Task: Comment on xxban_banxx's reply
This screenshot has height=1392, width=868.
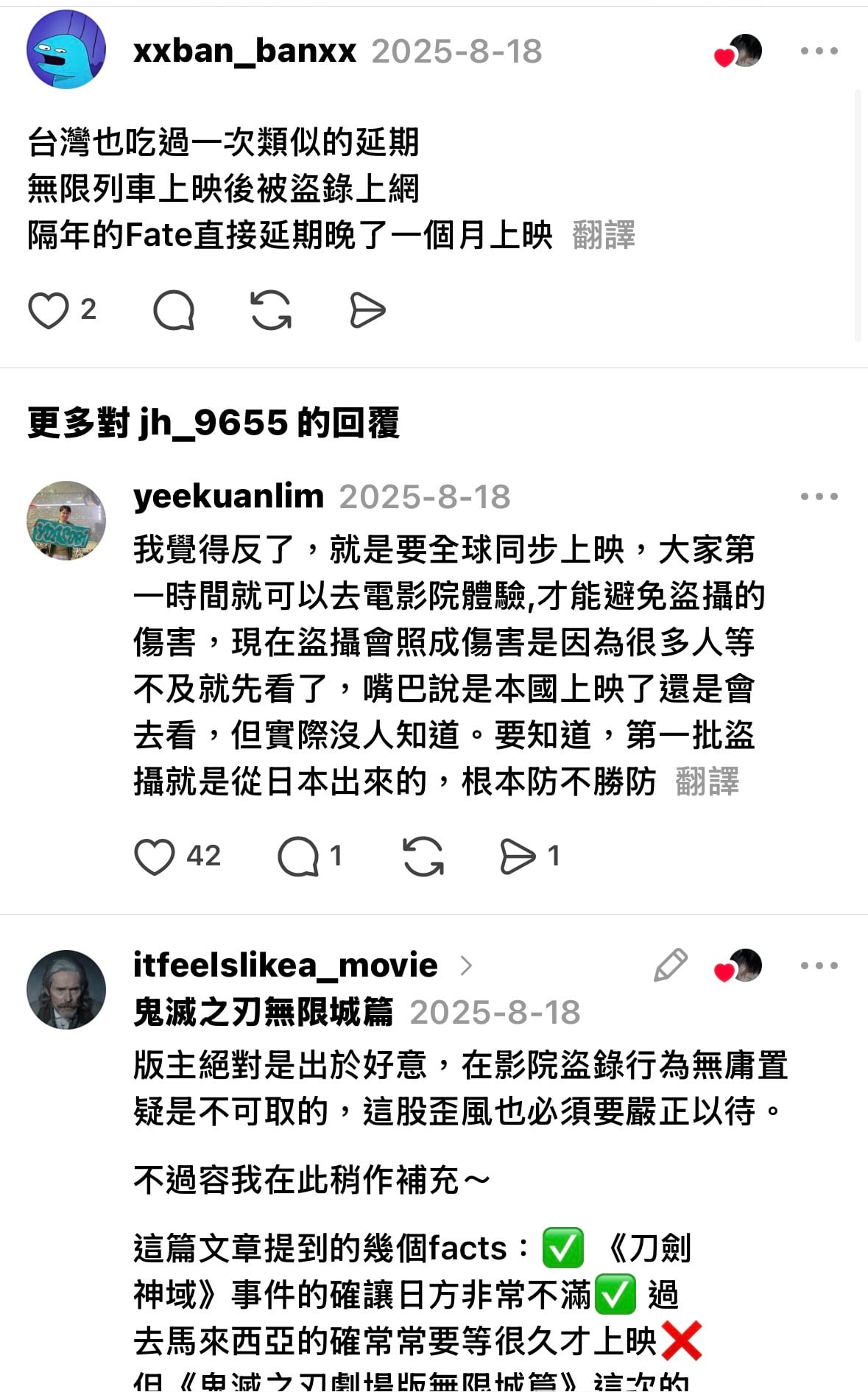Action: click(174, 310)
